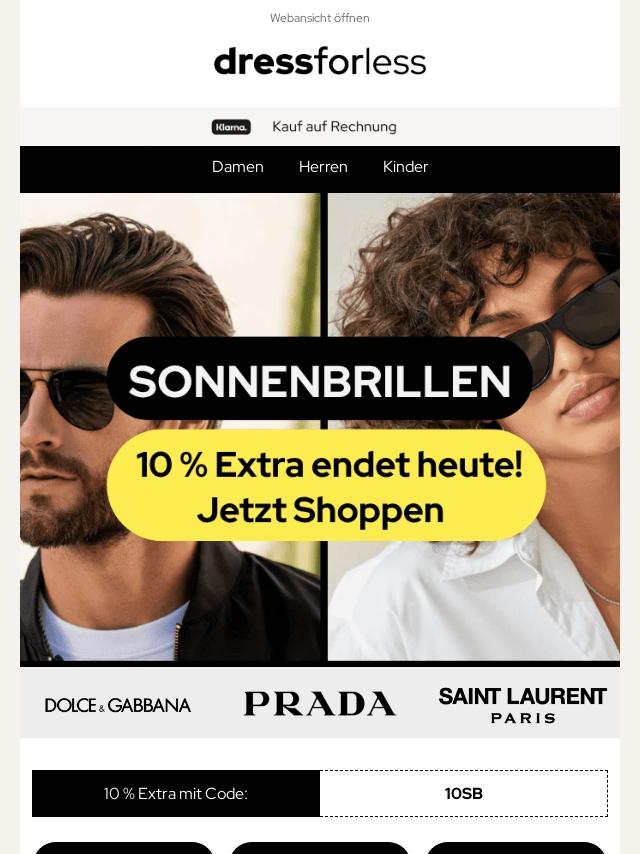Tap the 10SB discount code box

tap(463, 793)
